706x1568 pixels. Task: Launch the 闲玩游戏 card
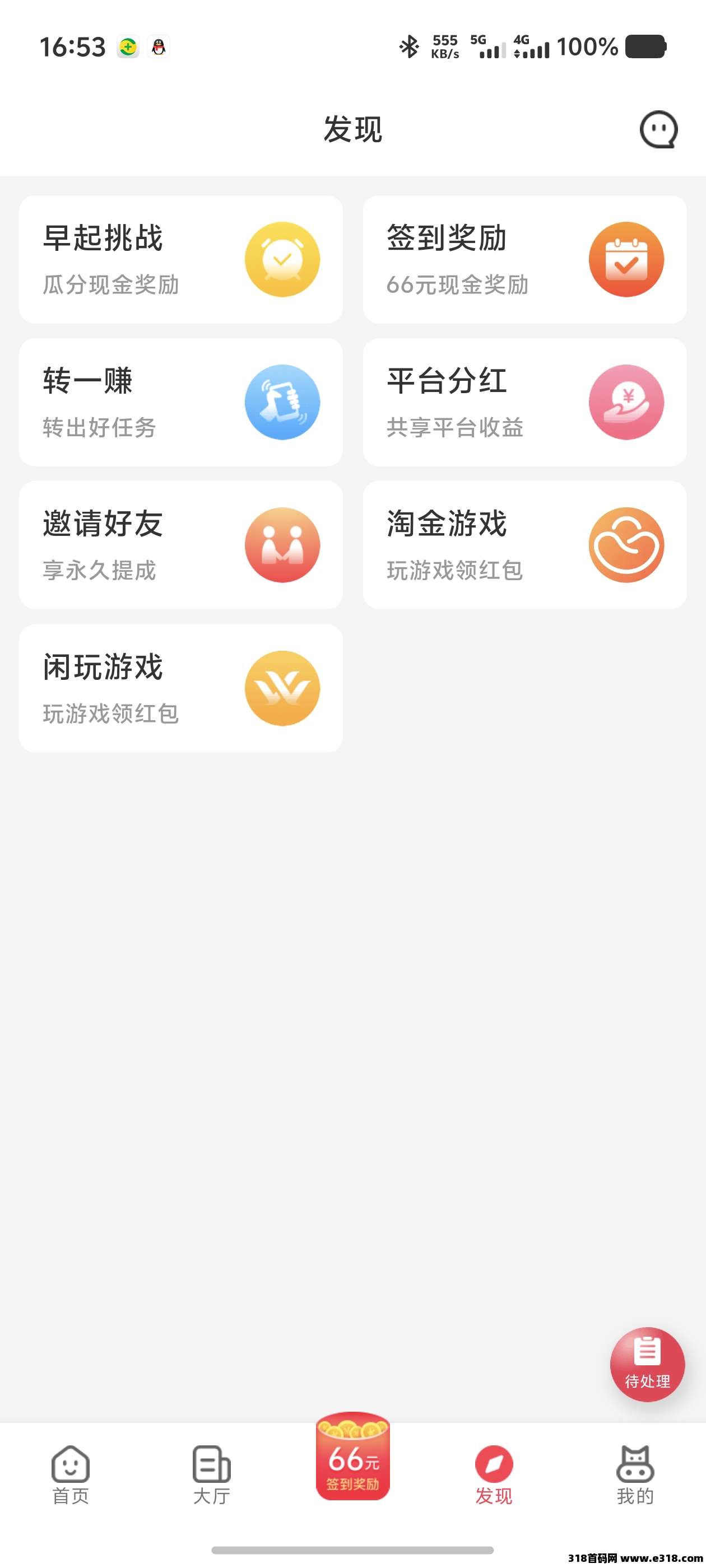[180, 688]
